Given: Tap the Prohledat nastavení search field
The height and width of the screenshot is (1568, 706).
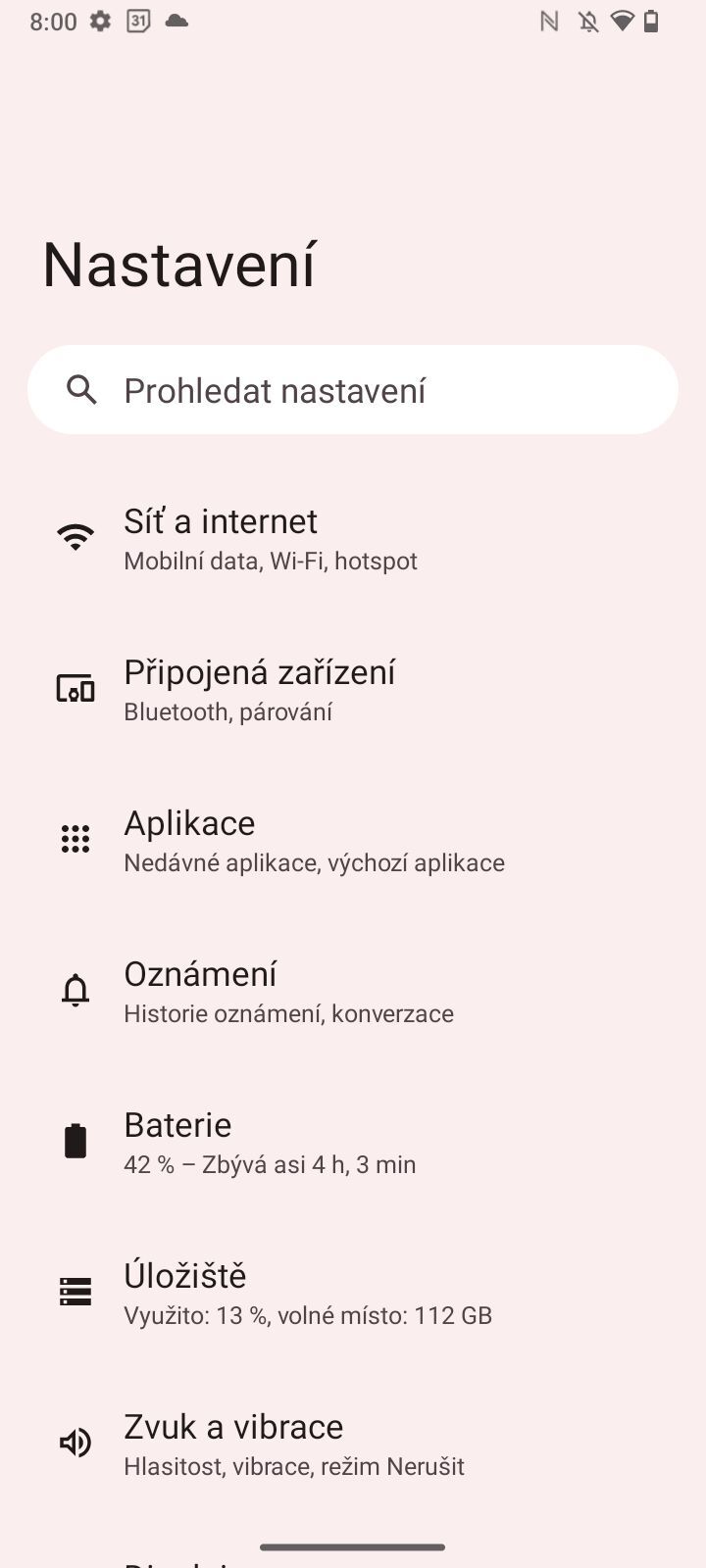Looking at the screenshot, I should tap(353, 389).
